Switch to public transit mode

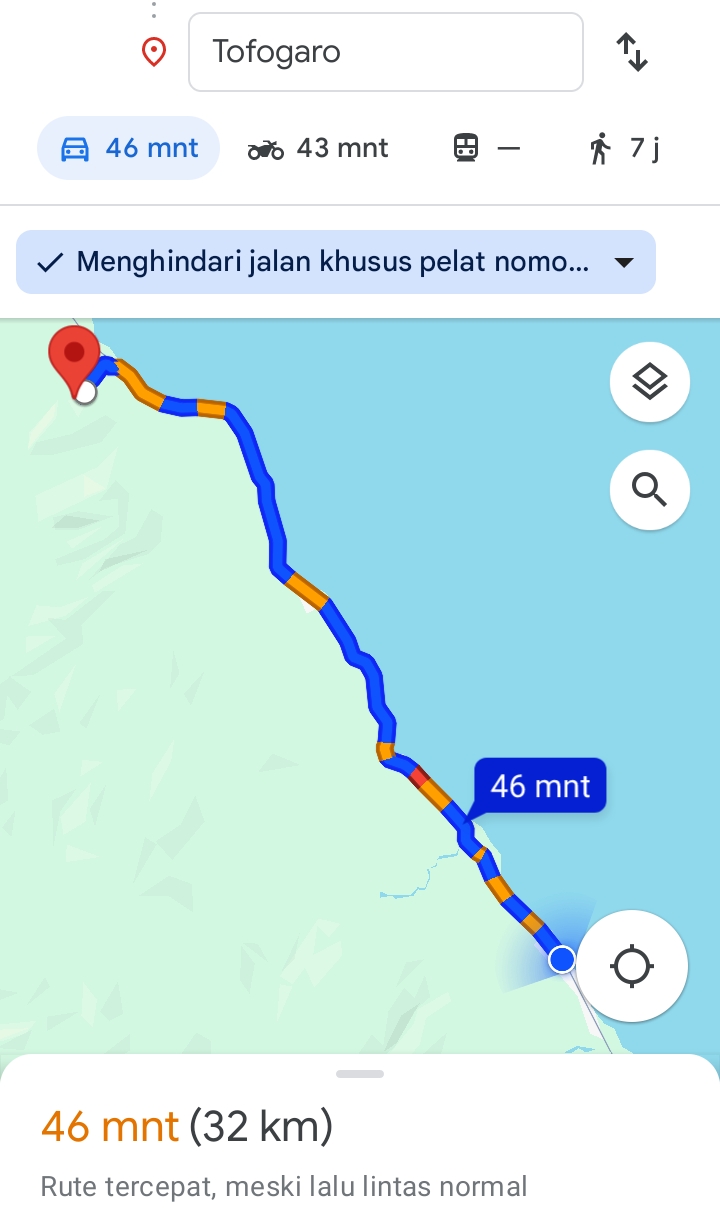pos(487,148)
